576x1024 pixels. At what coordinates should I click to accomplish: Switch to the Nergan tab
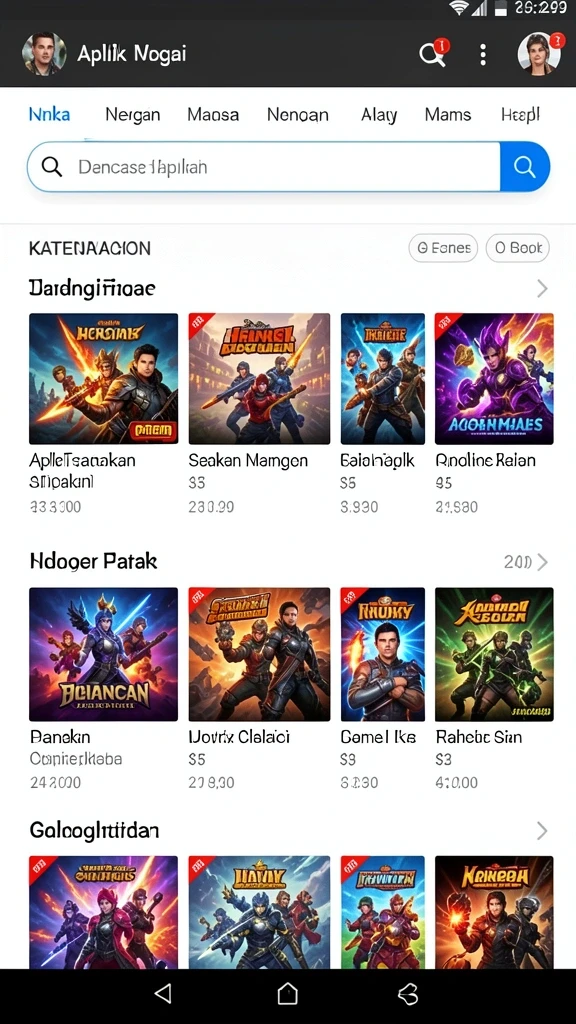click(x=133, y=115)
